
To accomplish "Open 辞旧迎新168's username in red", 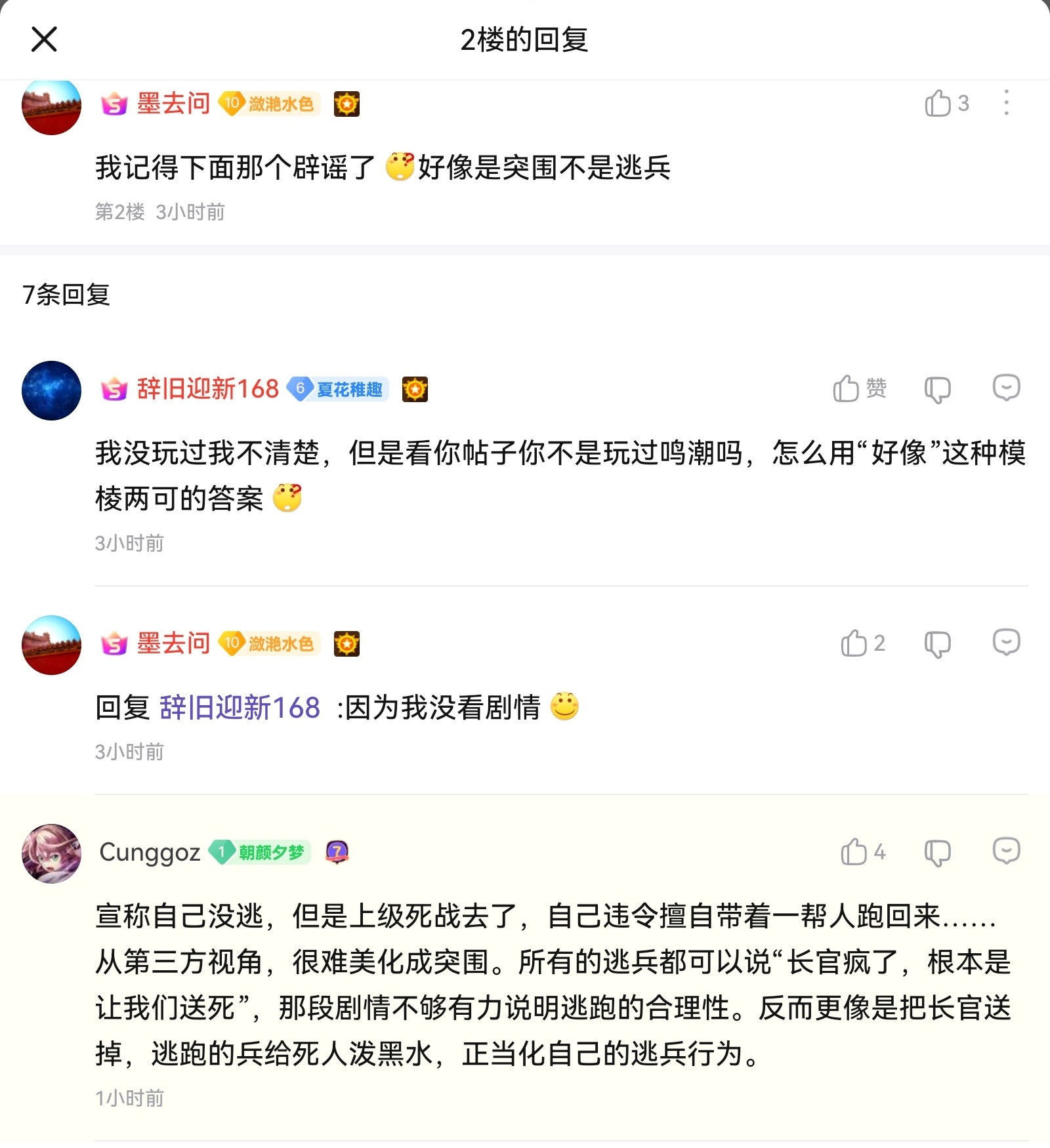I will (x=207, y=389).
